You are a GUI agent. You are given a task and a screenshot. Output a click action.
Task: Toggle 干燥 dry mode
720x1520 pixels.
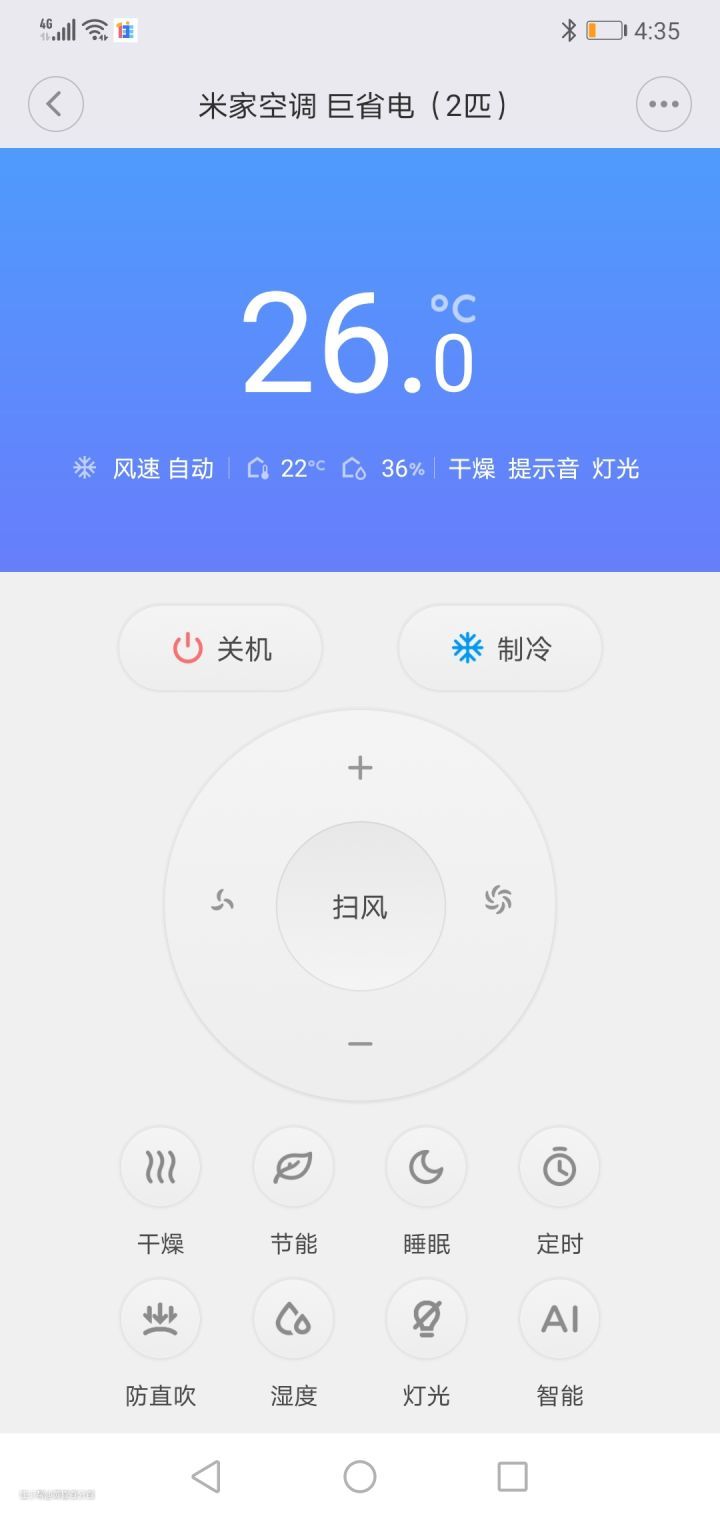pyautogui.click(x=160, y=1167)
